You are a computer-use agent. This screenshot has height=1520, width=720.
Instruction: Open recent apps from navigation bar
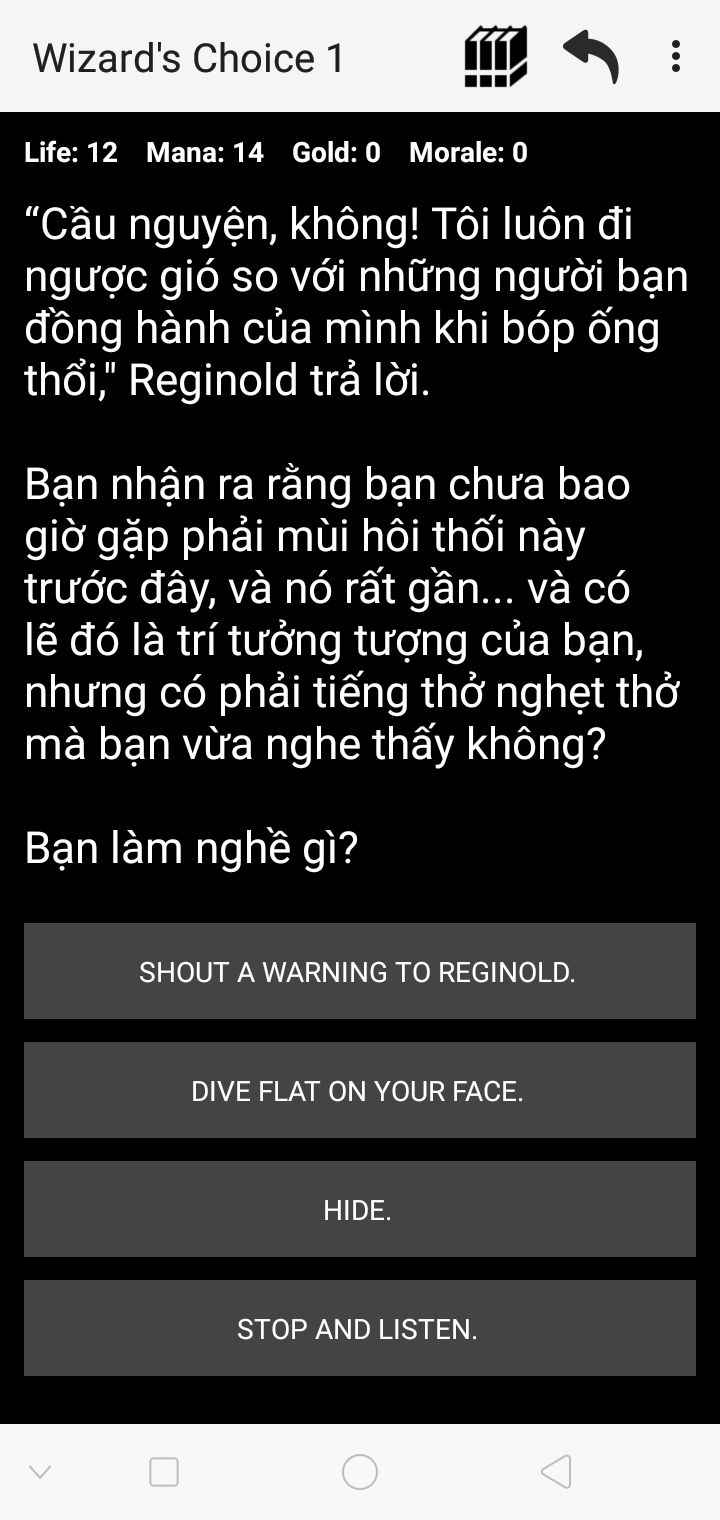coord(164,1472)
